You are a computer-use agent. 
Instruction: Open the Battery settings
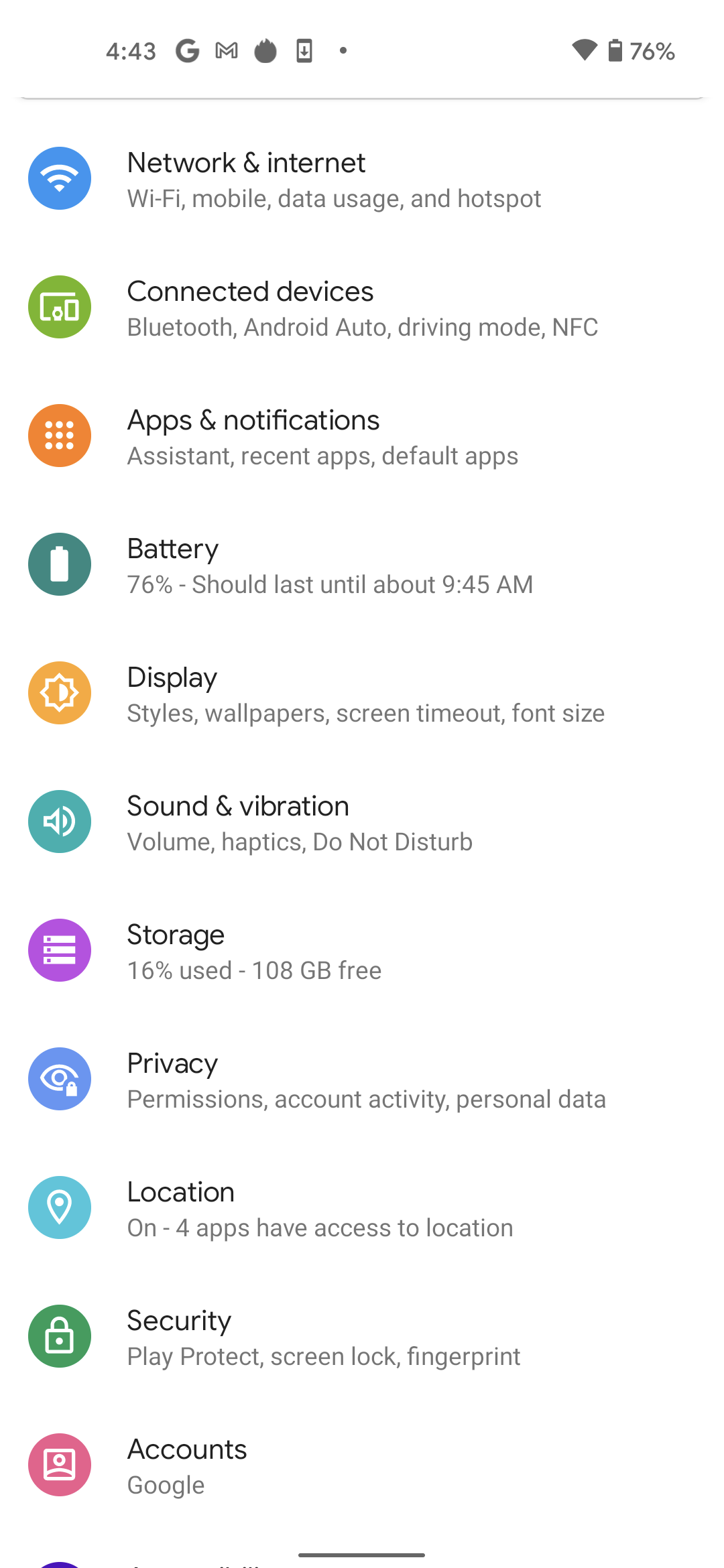[362, 565]
